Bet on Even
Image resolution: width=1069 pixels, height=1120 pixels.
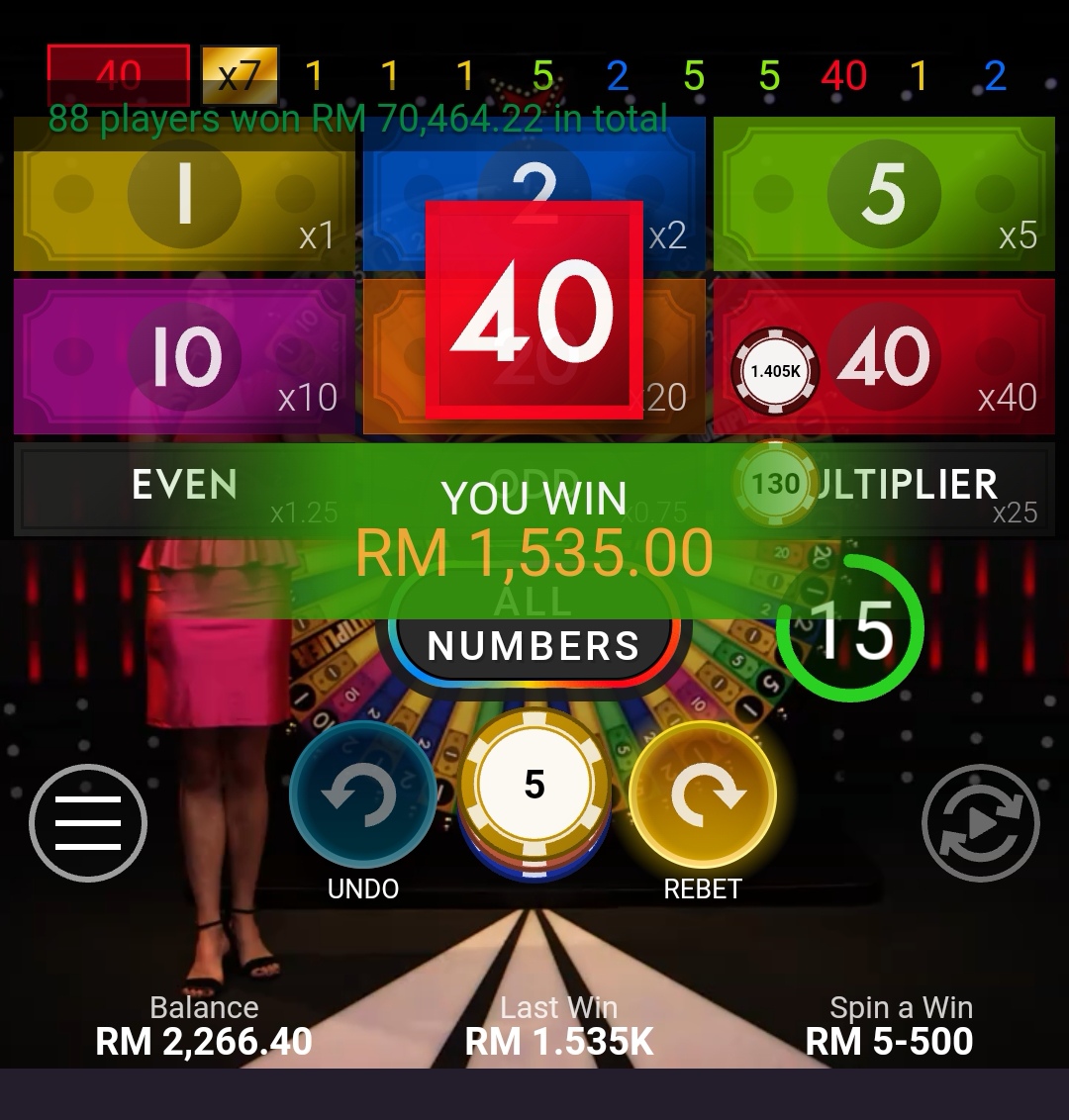click(x=184, y=487)
